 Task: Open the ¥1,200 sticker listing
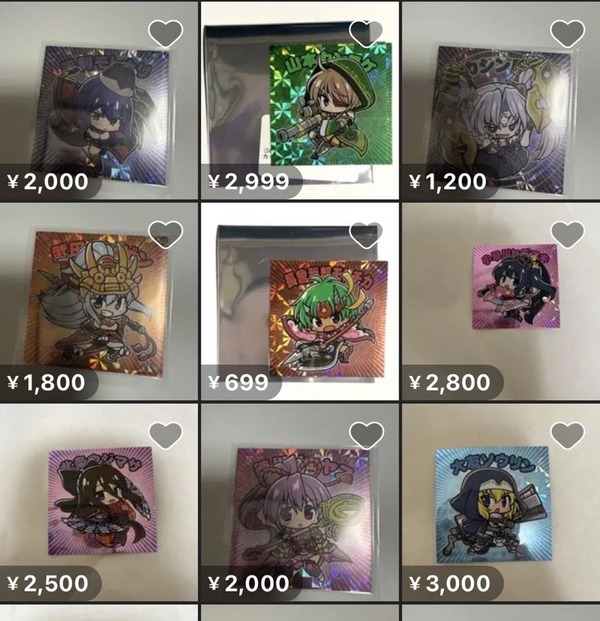pos(500,100)
